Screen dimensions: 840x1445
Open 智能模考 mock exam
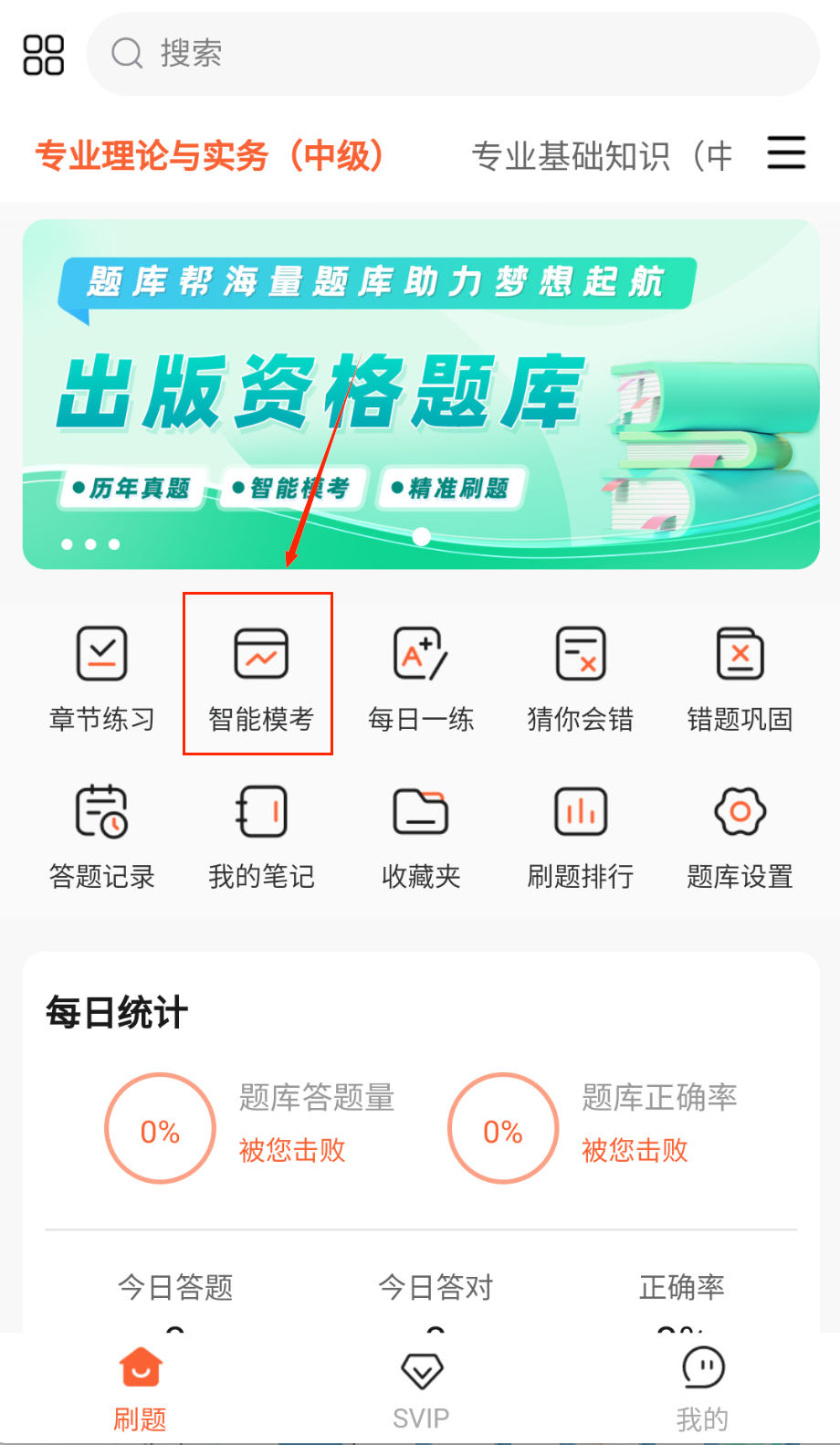260,677
